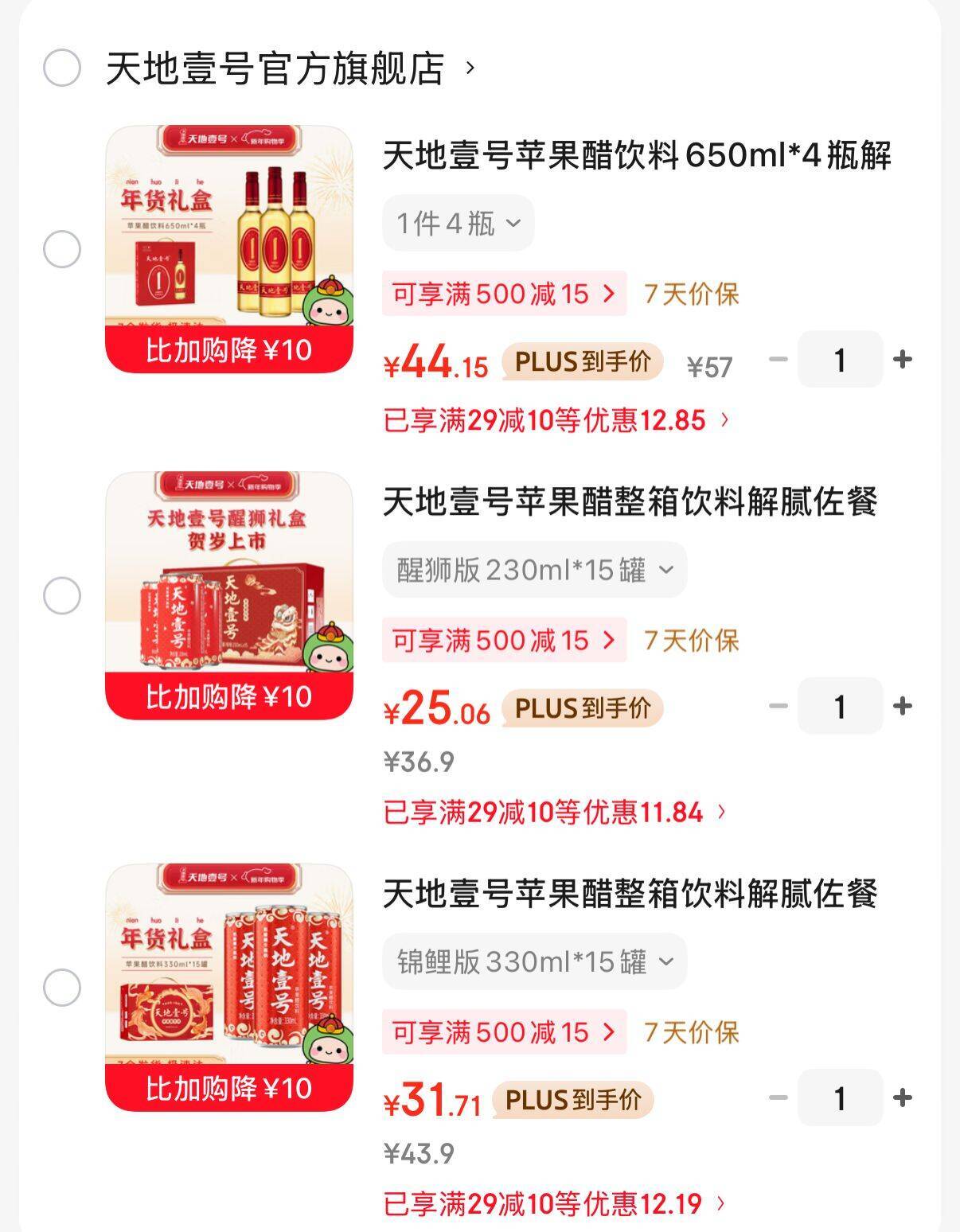Change the 锦鲤版 330ml*15罐 specification
The width and height of the screenshot is (960, 1232).
pos(534,961)
